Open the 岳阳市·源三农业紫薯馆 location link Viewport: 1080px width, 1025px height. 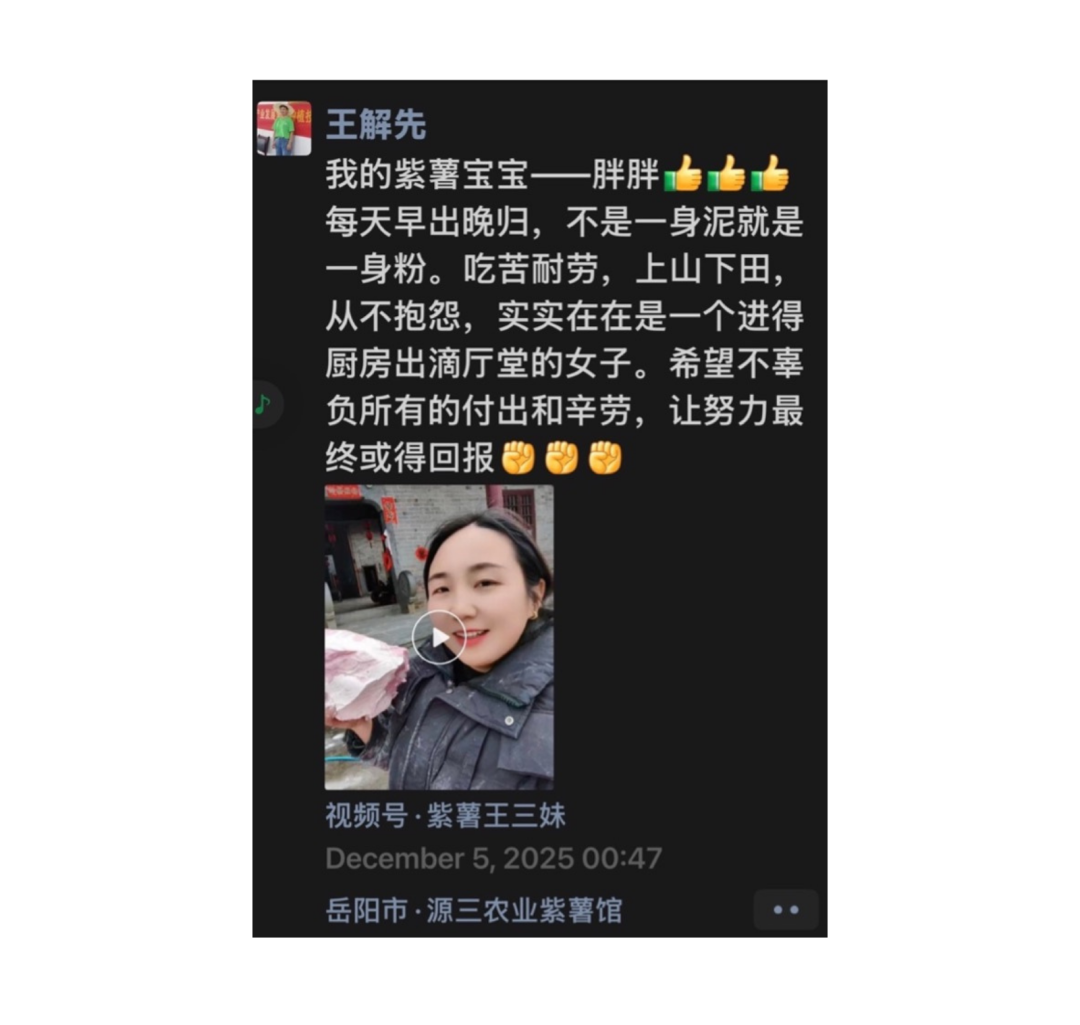pyautogui.click(x=473, y=910)
